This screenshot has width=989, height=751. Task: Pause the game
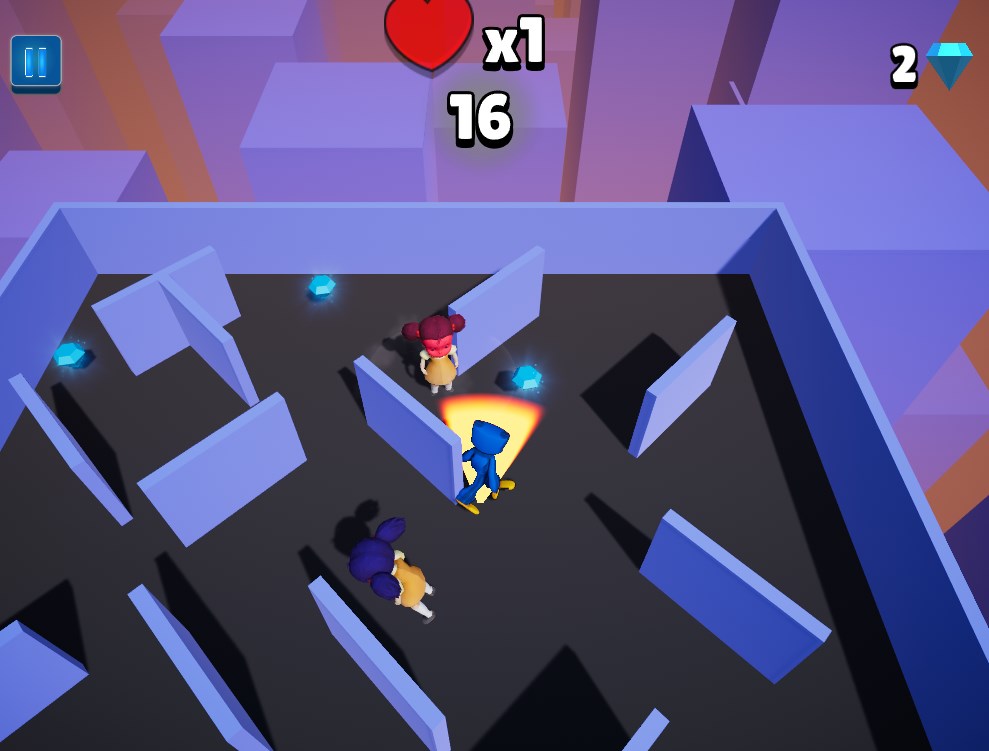coord(36,62)
